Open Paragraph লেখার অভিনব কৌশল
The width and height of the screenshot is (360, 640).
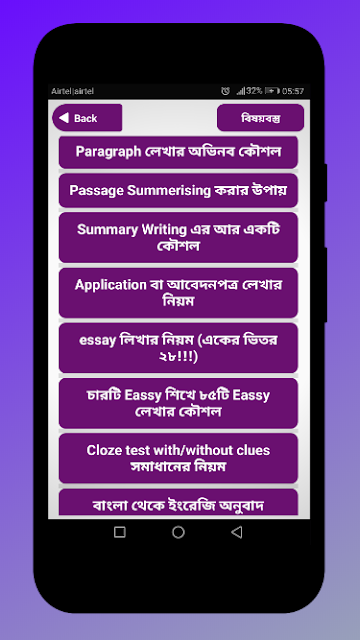pyautogui.click(x=178, y=152)
